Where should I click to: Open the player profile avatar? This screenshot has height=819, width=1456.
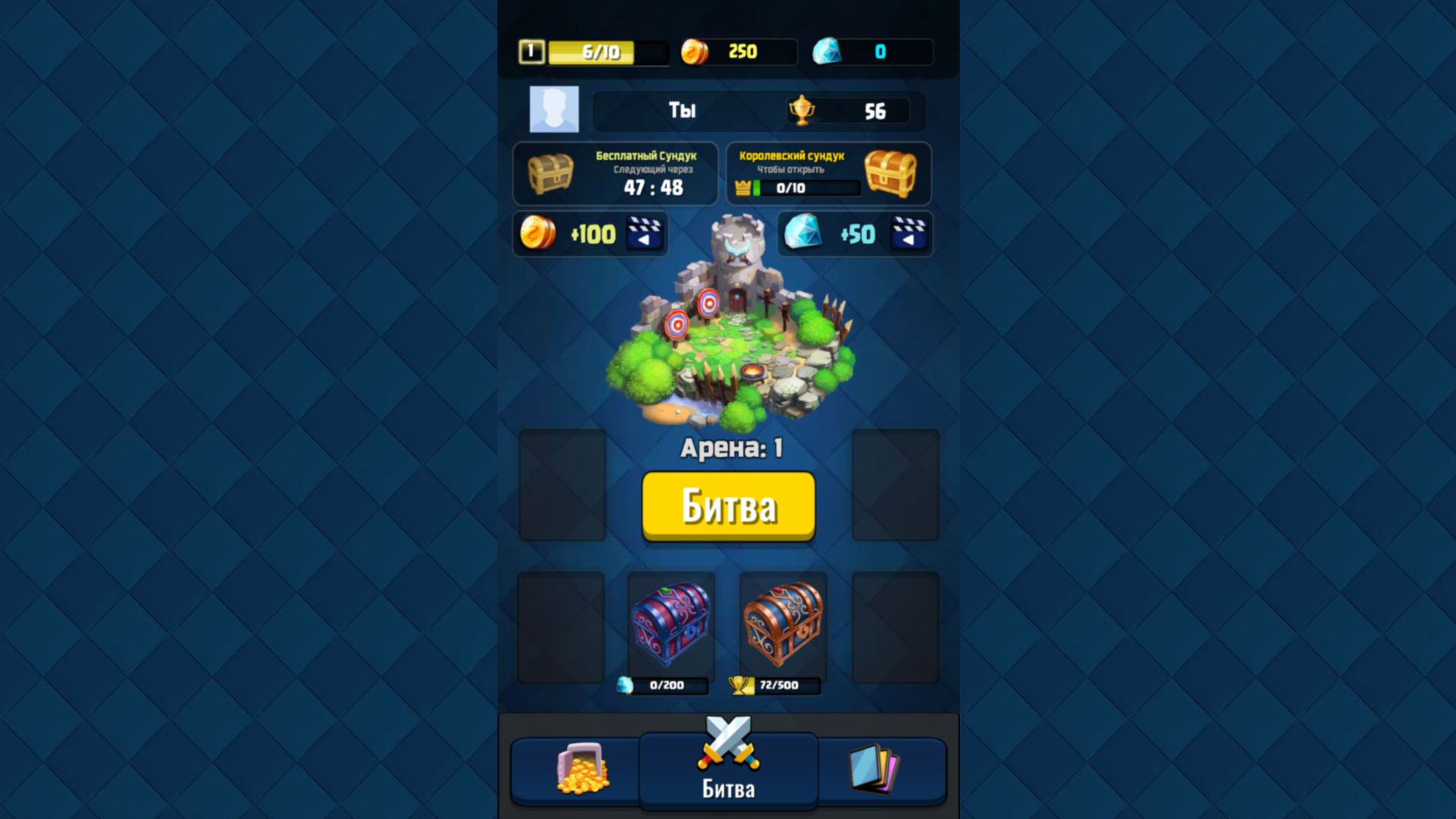click(554, 109)
